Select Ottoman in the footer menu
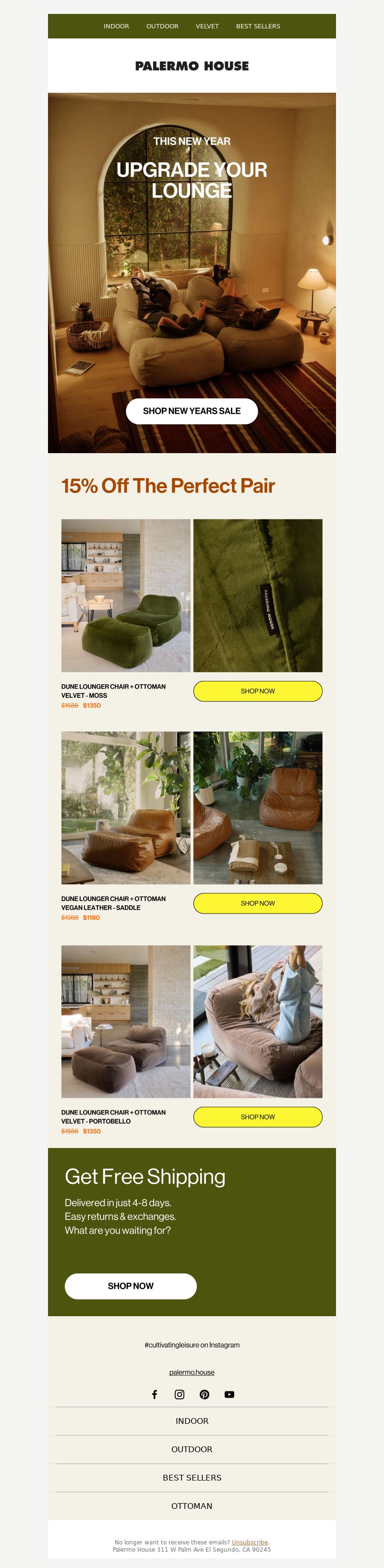384x1568 pixels. 192,1506
